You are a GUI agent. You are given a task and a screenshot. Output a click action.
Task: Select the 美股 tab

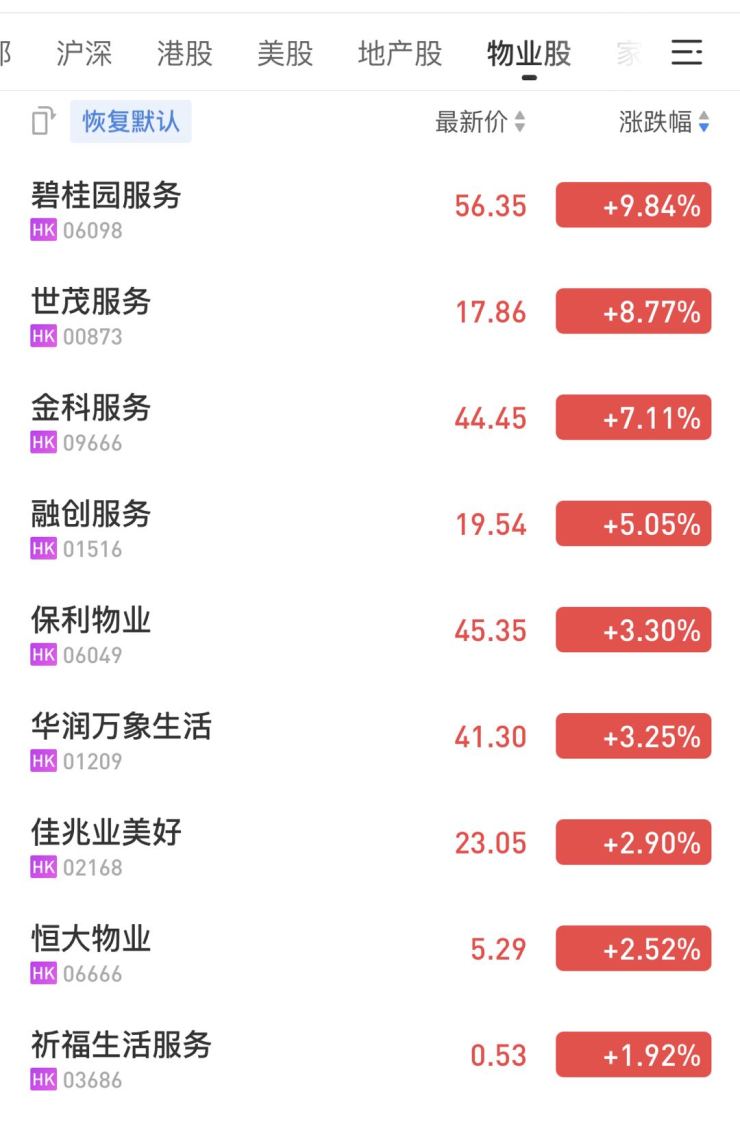(x=285, y=53)
